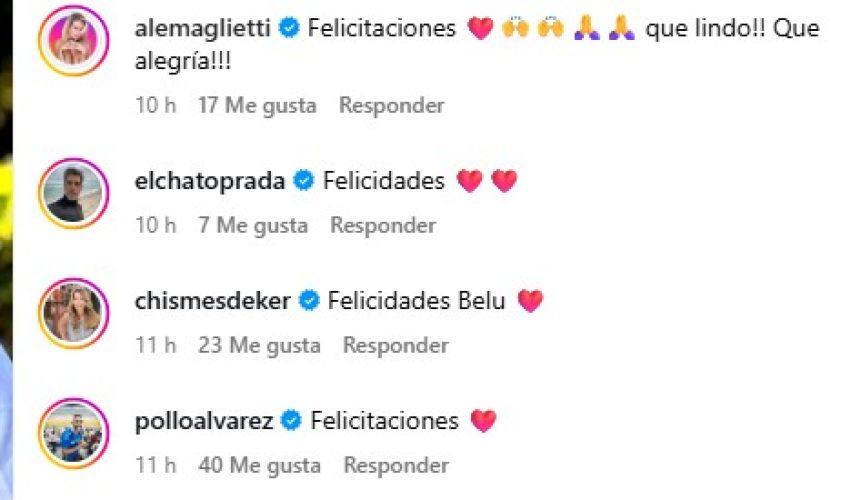Screen dimensions: 862x500
Task: Open the polloalvarez username link
Action: click(x=203, y=421)
